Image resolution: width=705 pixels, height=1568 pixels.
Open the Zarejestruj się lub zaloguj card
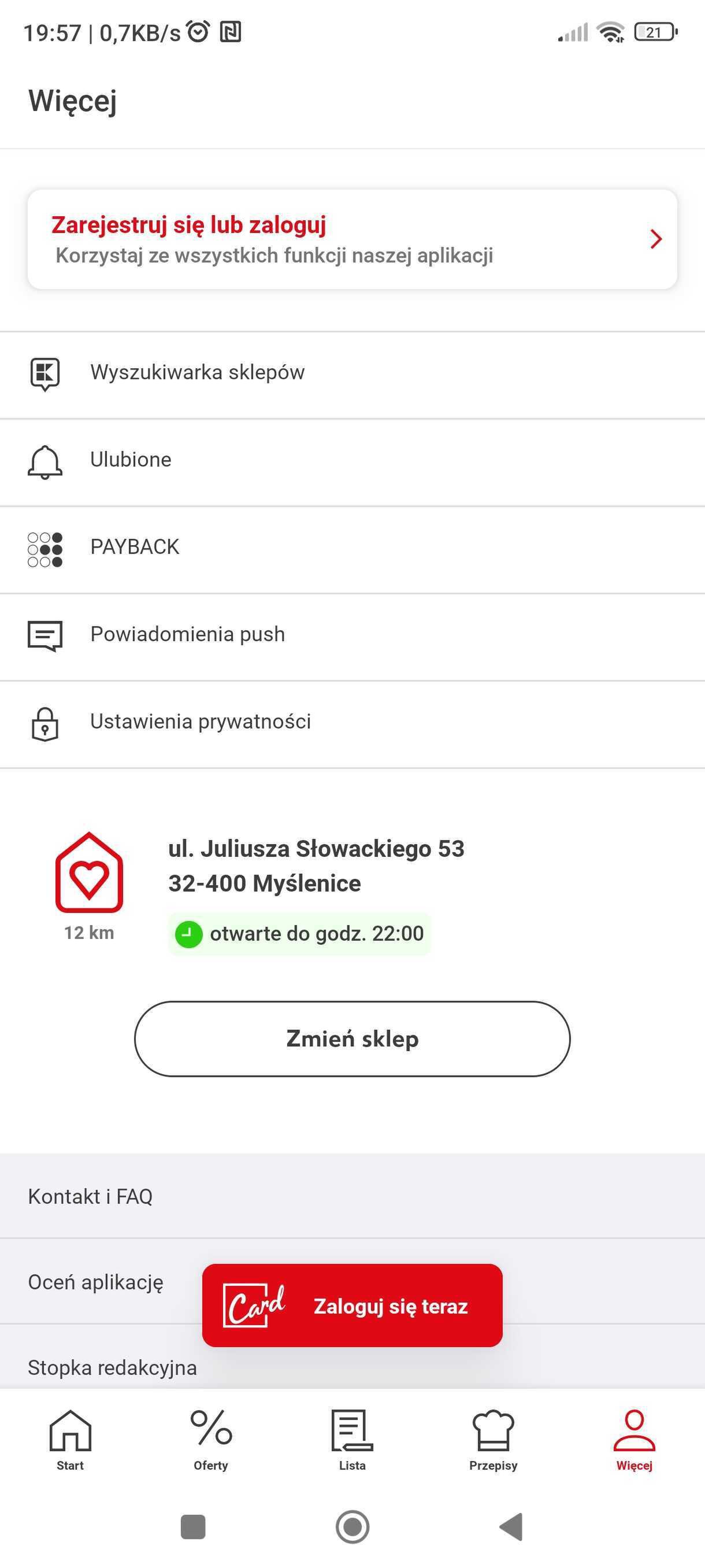[x=352, y=239]
